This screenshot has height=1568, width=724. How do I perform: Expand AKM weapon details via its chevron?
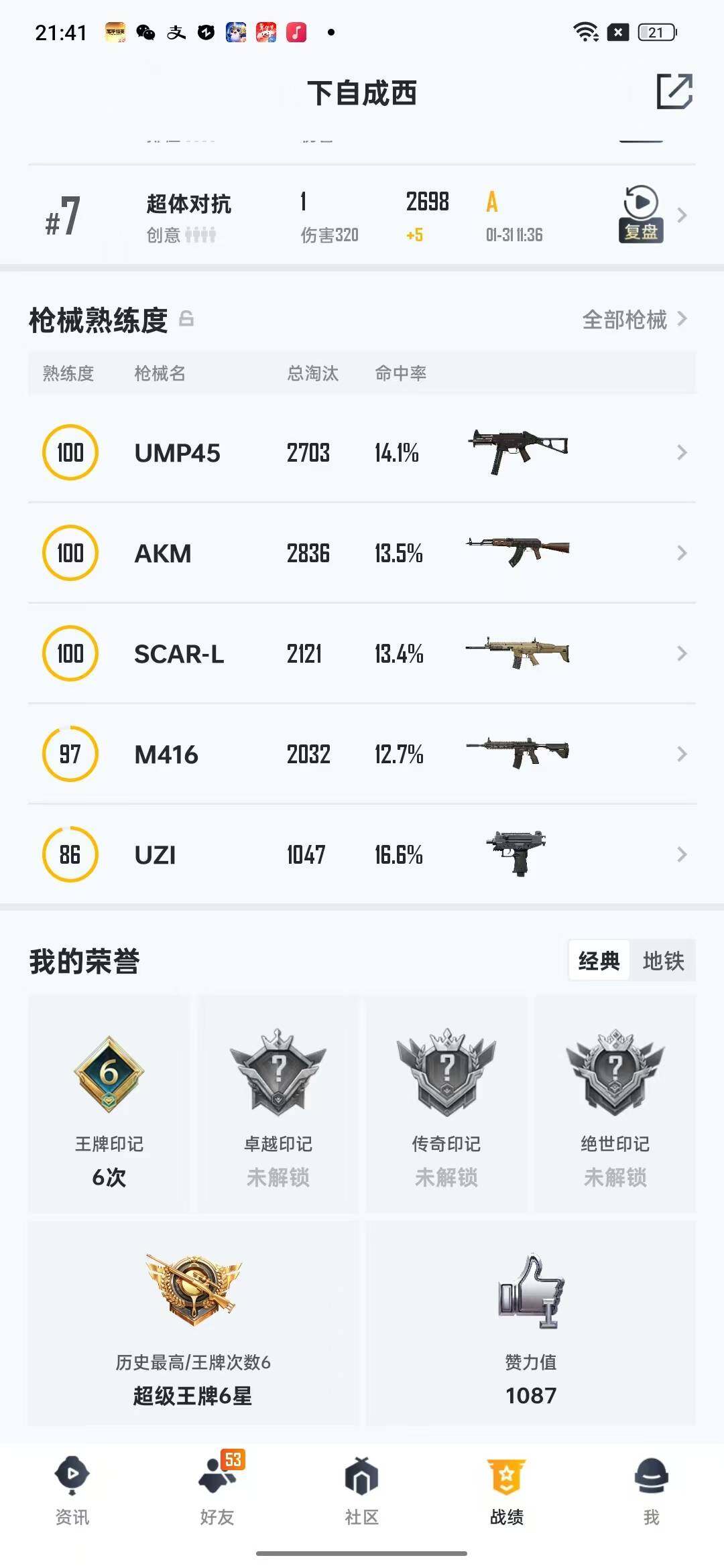pyautogui.click(x=681, y=553)
